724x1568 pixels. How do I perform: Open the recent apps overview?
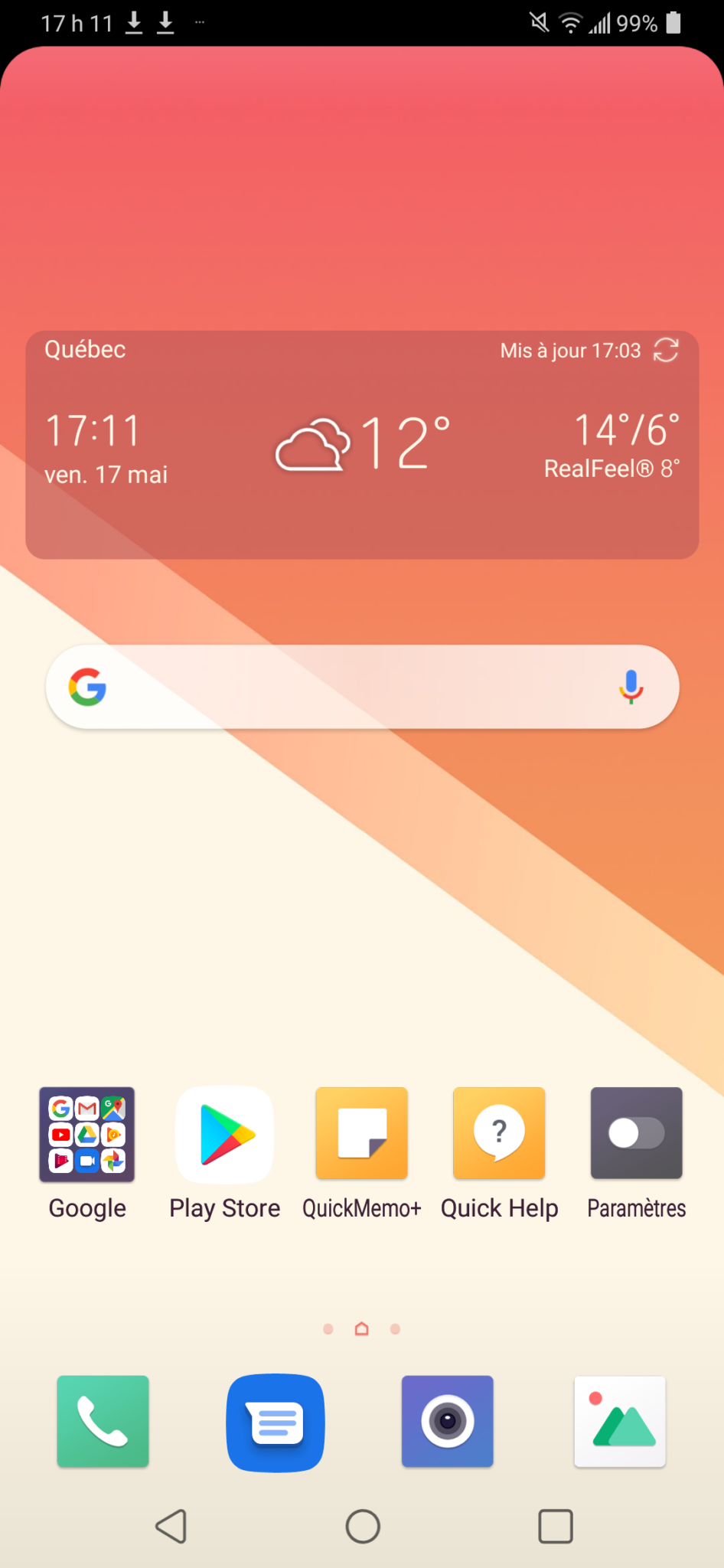click(556, 1527)
